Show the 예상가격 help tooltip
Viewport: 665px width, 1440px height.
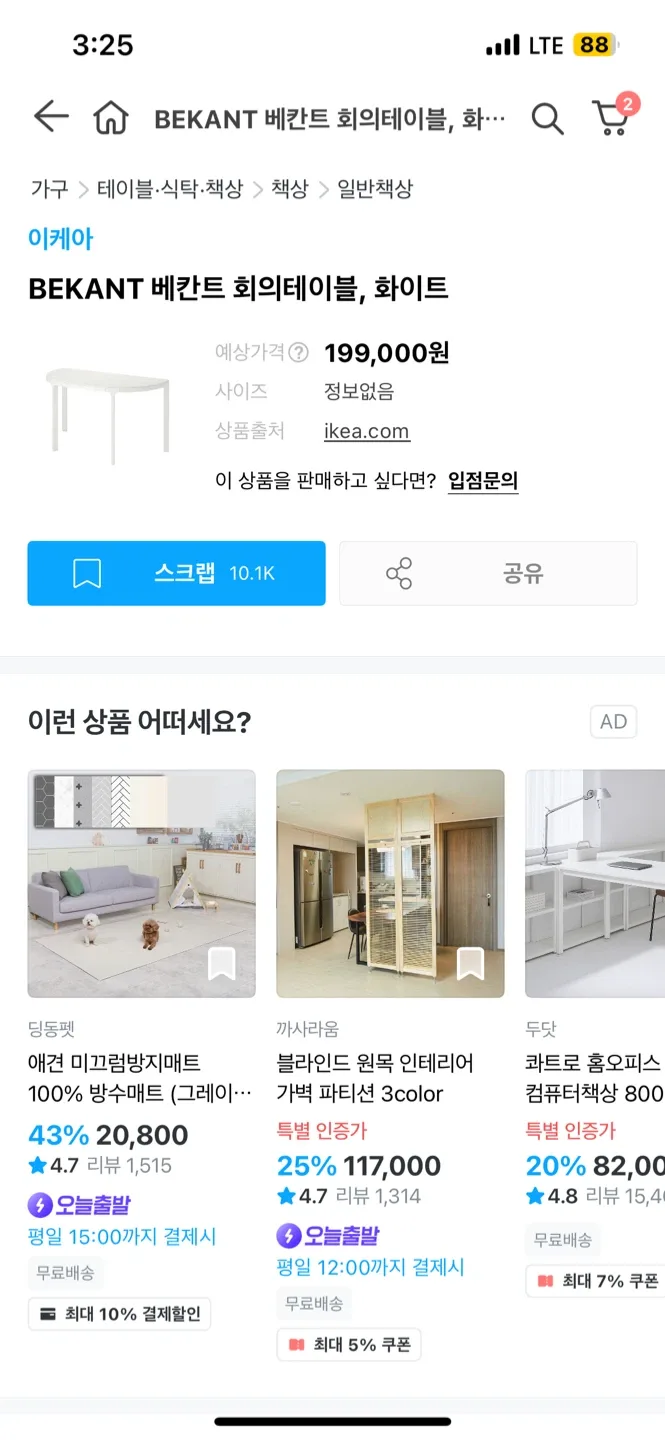click(x=299, y=353)
